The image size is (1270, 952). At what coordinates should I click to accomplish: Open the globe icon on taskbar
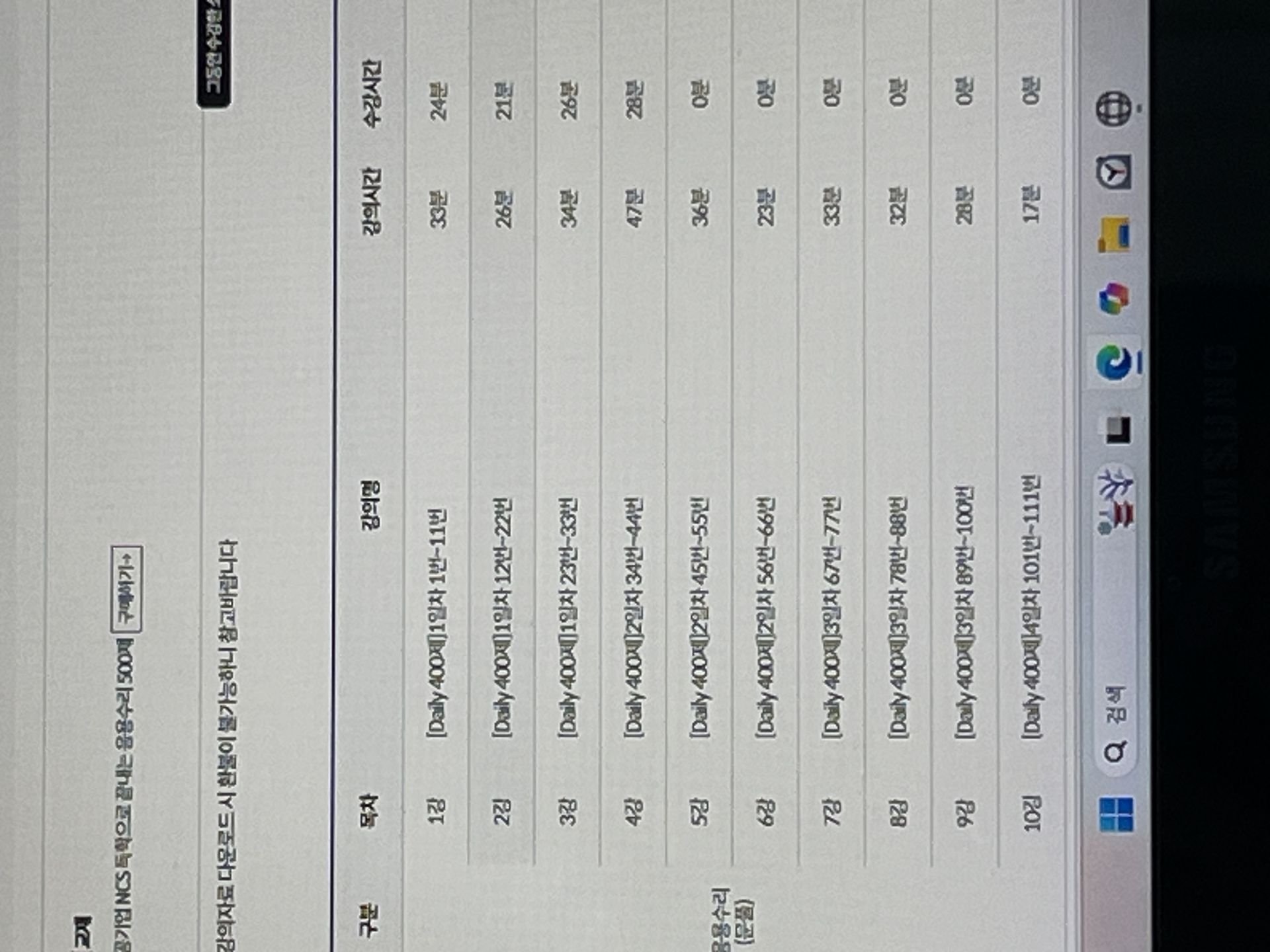1115,110
